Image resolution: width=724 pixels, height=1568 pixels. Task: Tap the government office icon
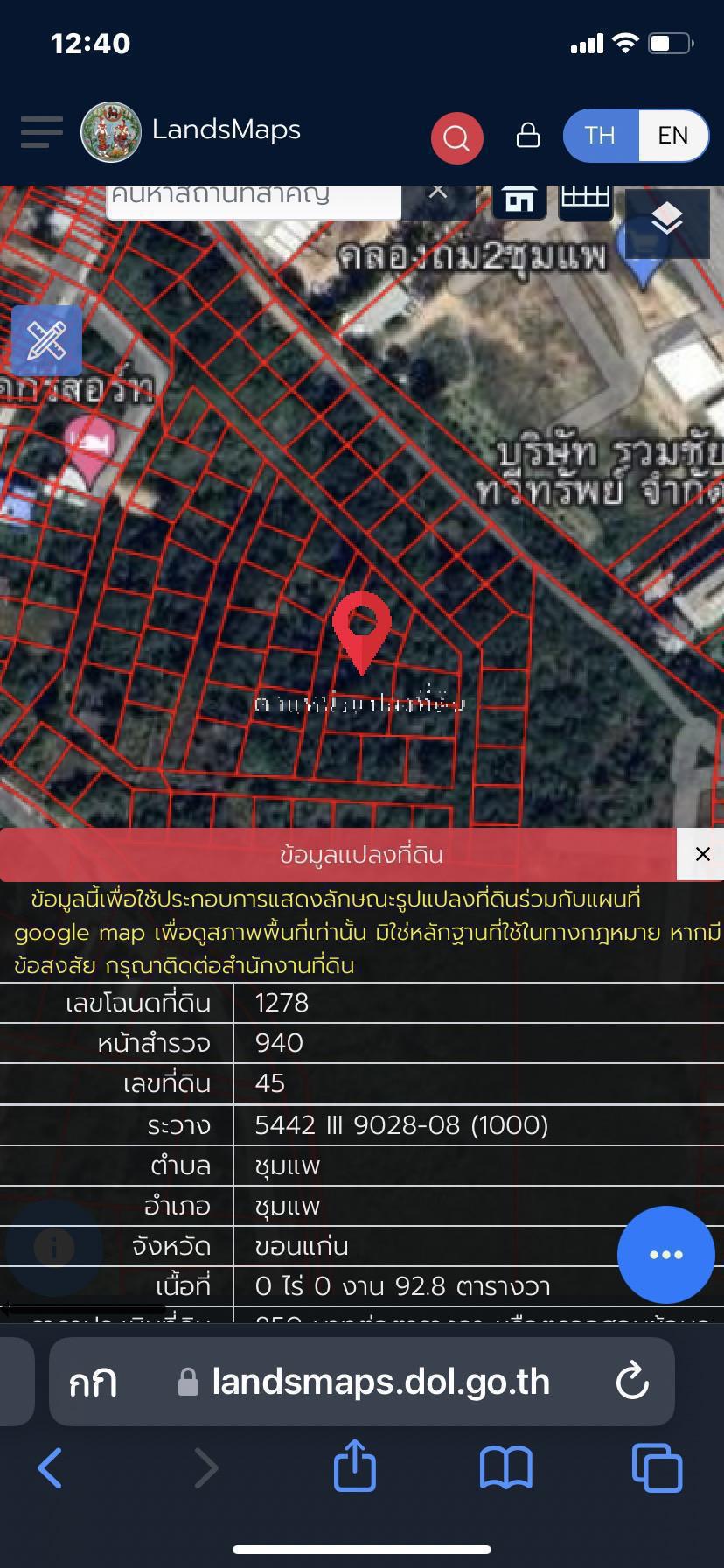point(519,199)
